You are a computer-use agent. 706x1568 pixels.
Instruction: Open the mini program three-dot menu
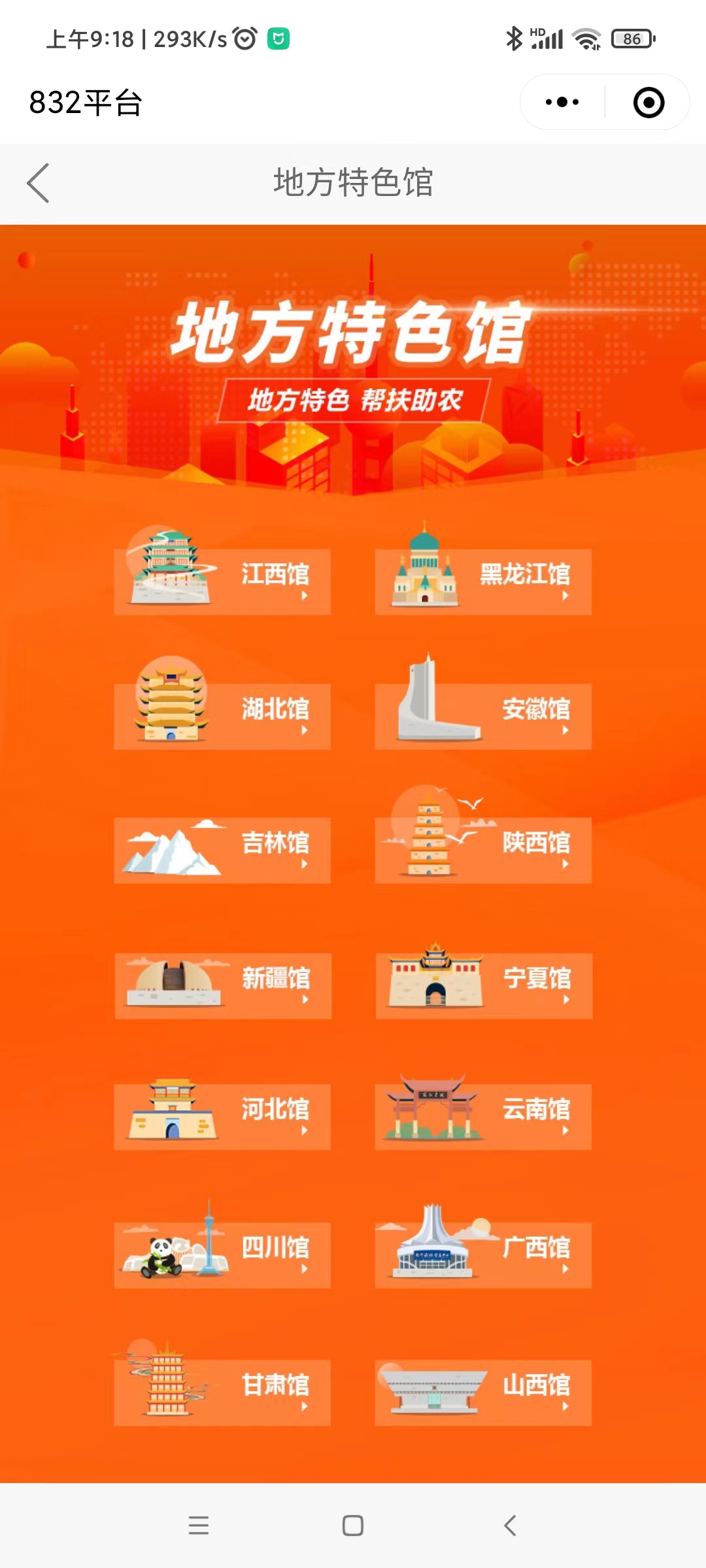562,102
